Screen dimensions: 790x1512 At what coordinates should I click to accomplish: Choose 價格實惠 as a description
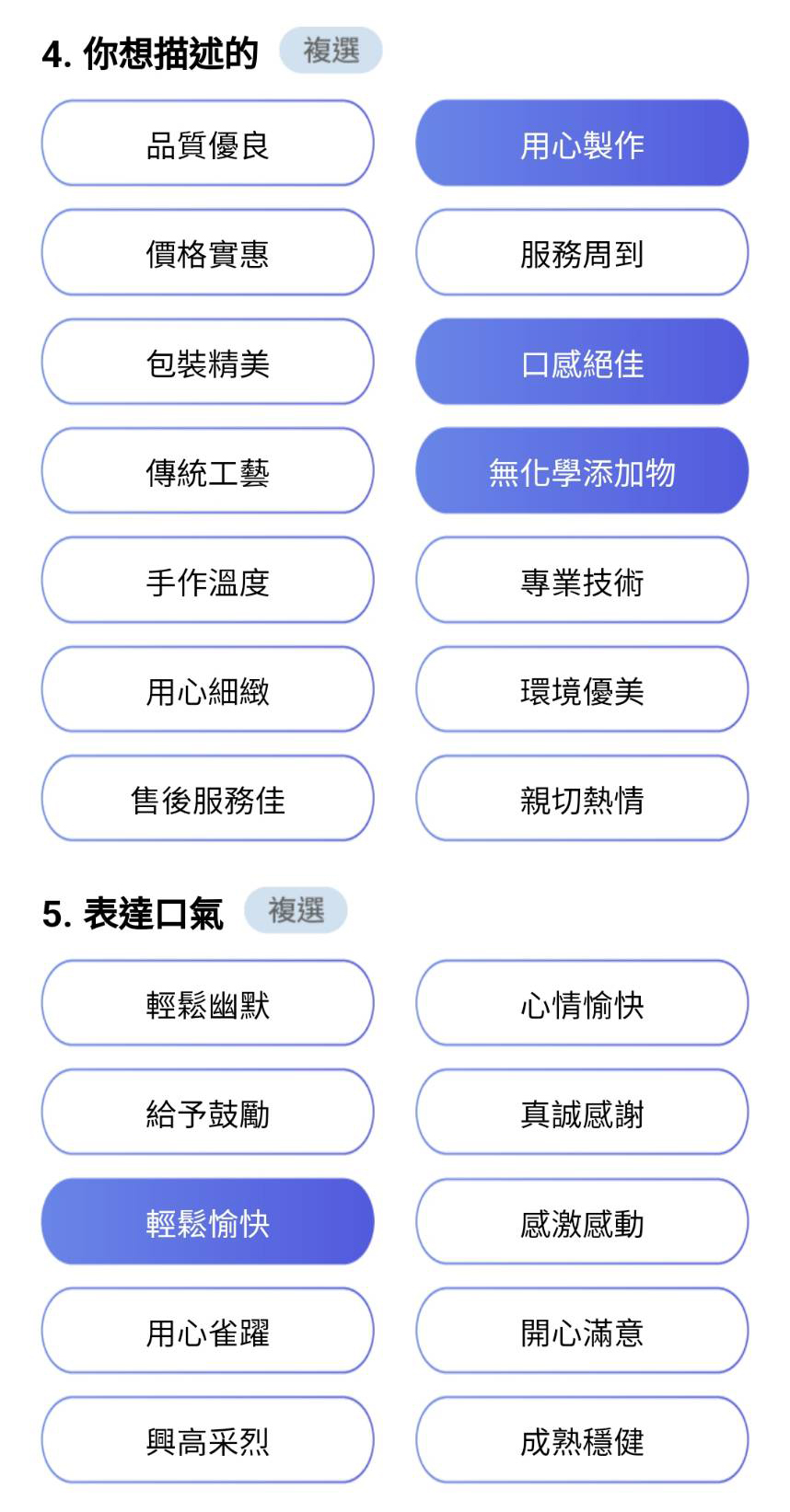click(x=207, y=253)
